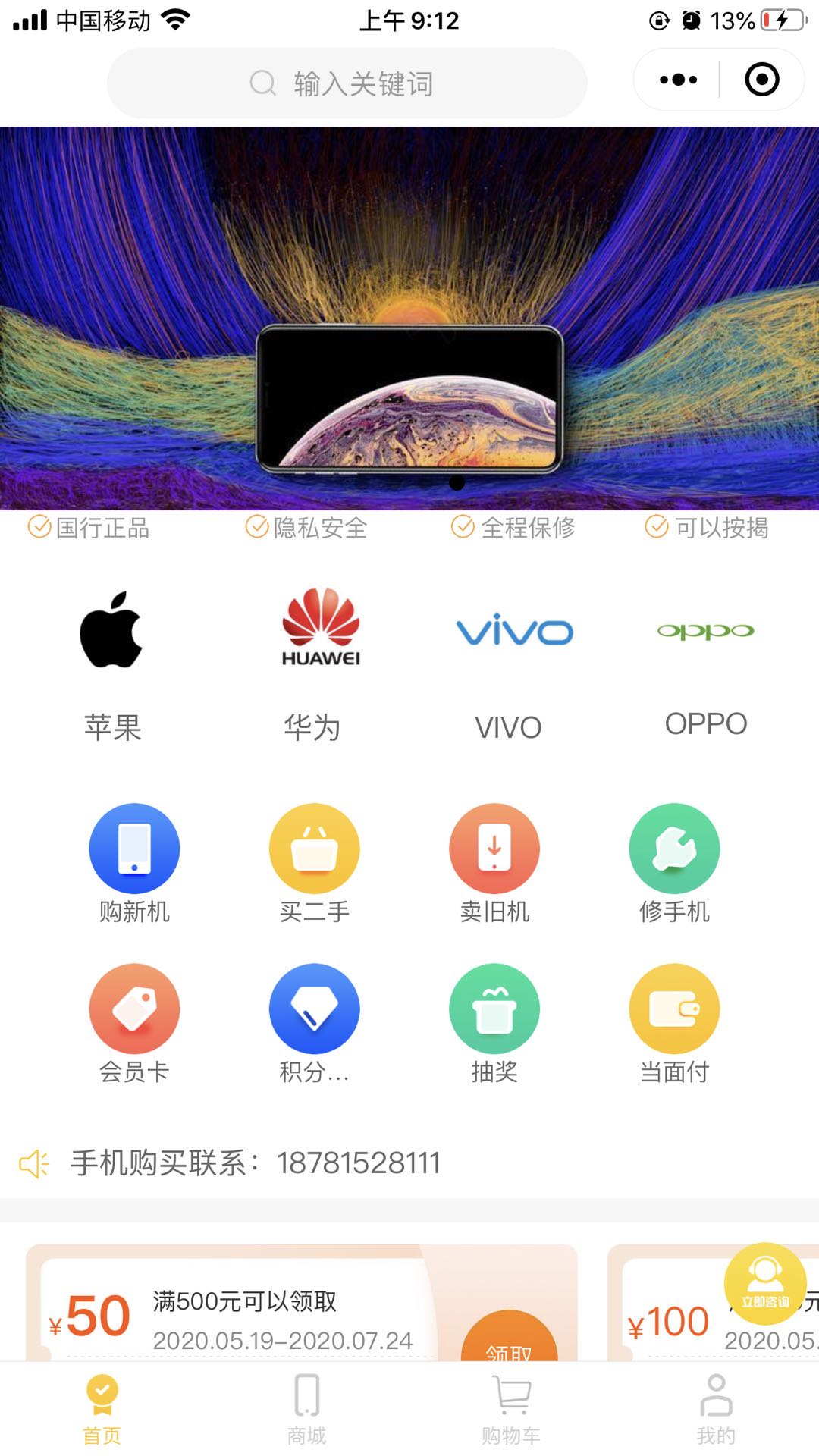Image resolution: width=819 pixels, height=1456 pixels.
Task: Go to the 购物车 cart tab
Action: point(511,1409)
